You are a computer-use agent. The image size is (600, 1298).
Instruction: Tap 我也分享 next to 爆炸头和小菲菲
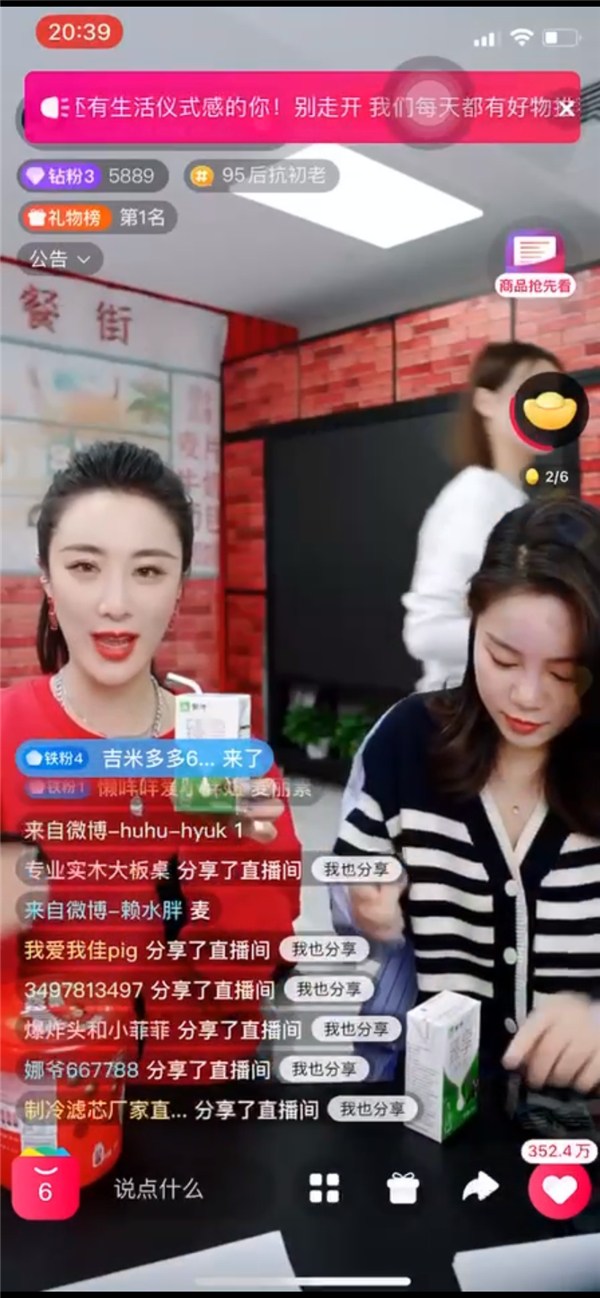click(x=356, y=1029)
